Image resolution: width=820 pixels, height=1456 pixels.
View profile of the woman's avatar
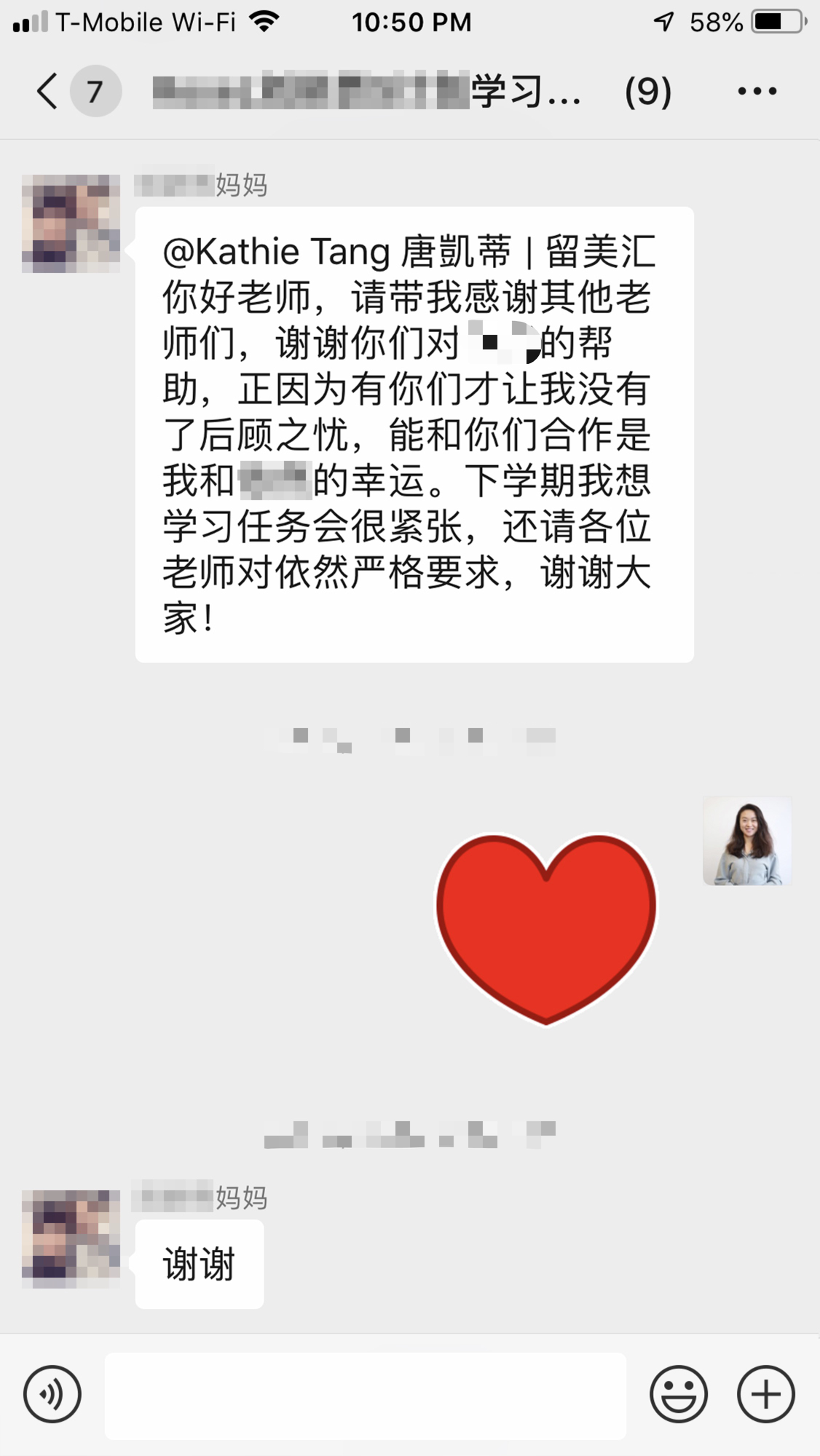pyautogui.click(x=747, y=841)
